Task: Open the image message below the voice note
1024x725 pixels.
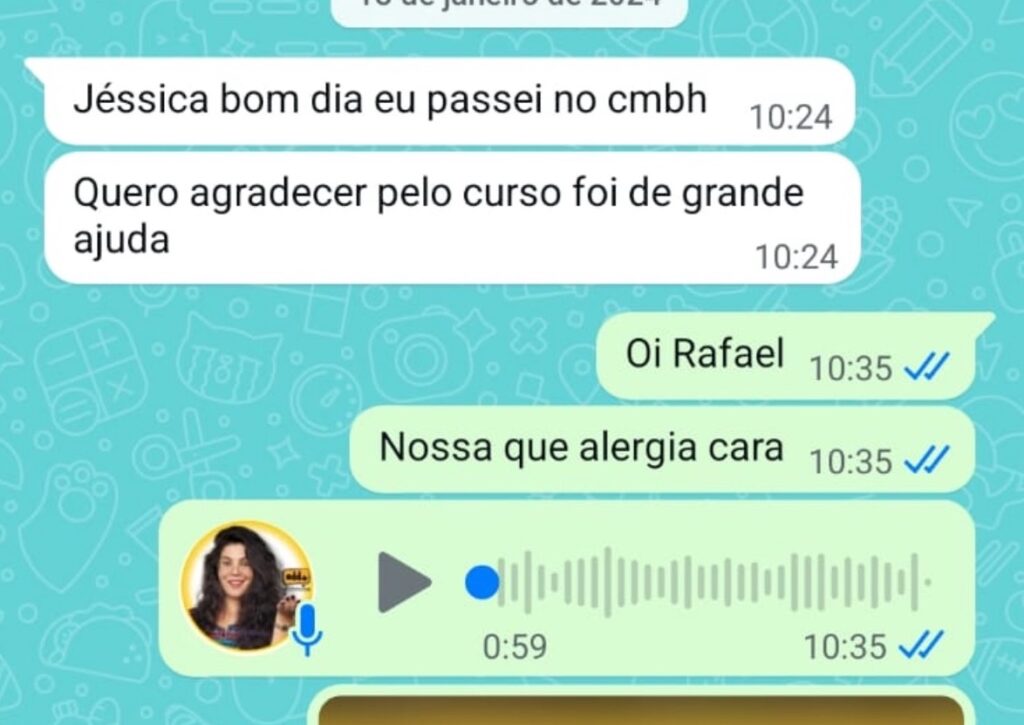Action: click(640, 710)
